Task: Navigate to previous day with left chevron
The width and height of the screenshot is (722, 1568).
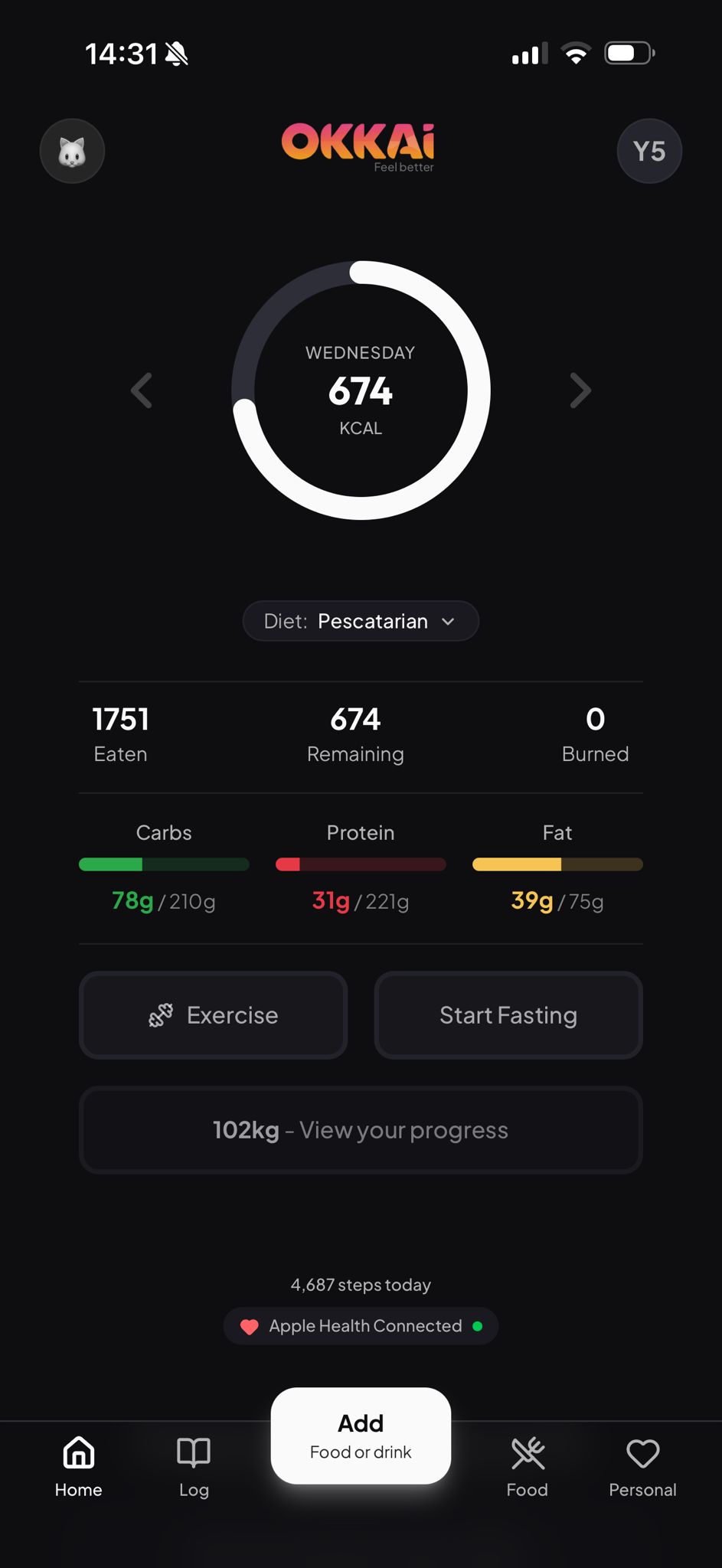Action: (x=142, y=390)
